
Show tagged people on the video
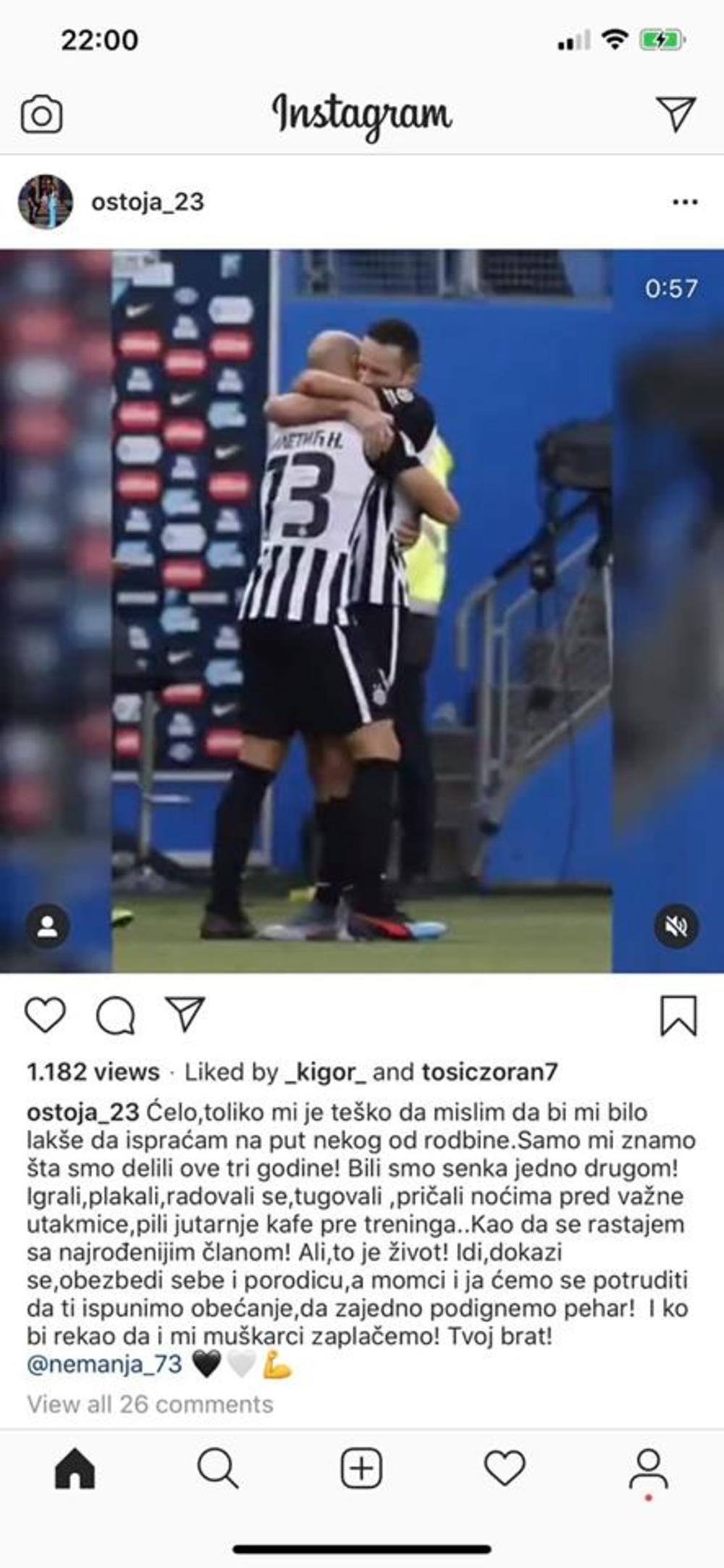pyautogui.click(x=48, y=926)
